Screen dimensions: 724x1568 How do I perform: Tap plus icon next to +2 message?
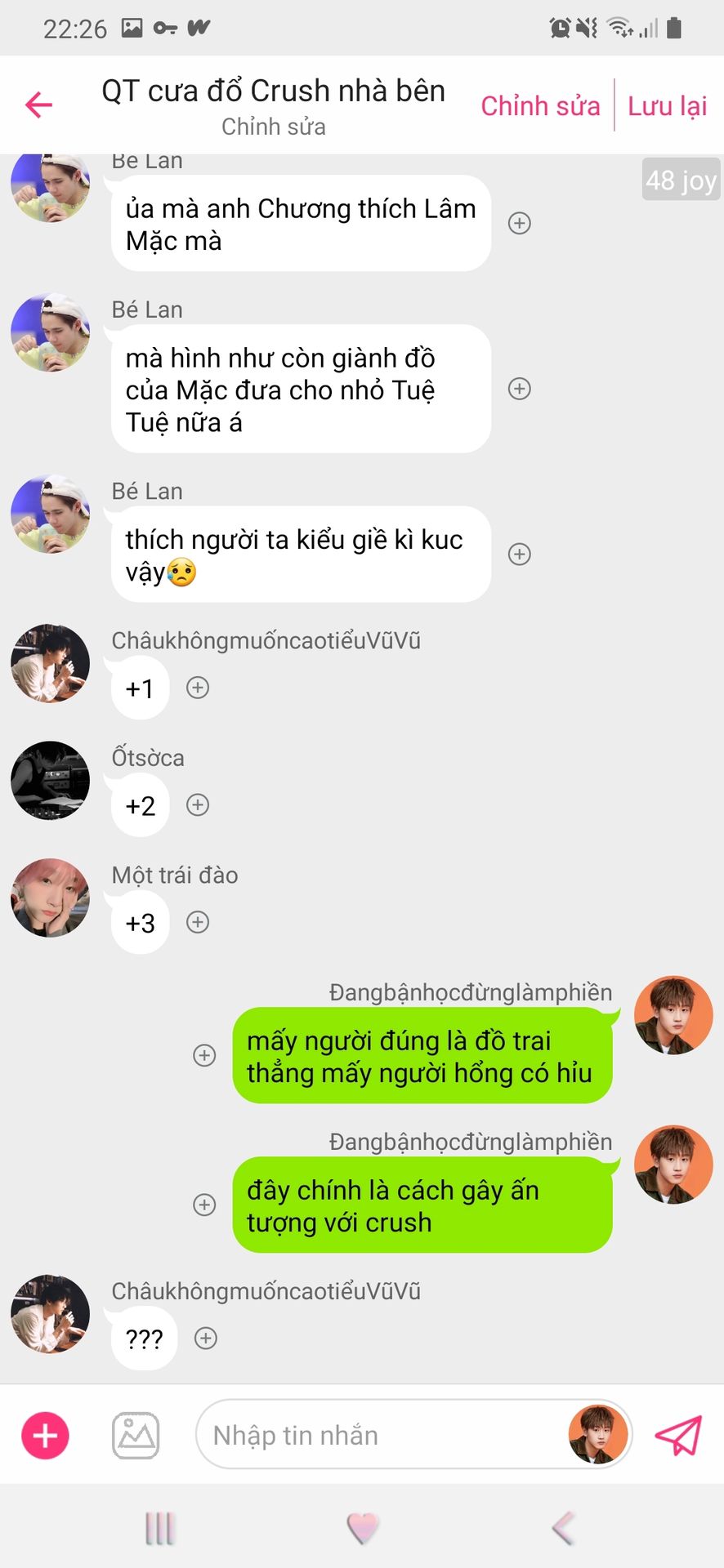point(198,805)
